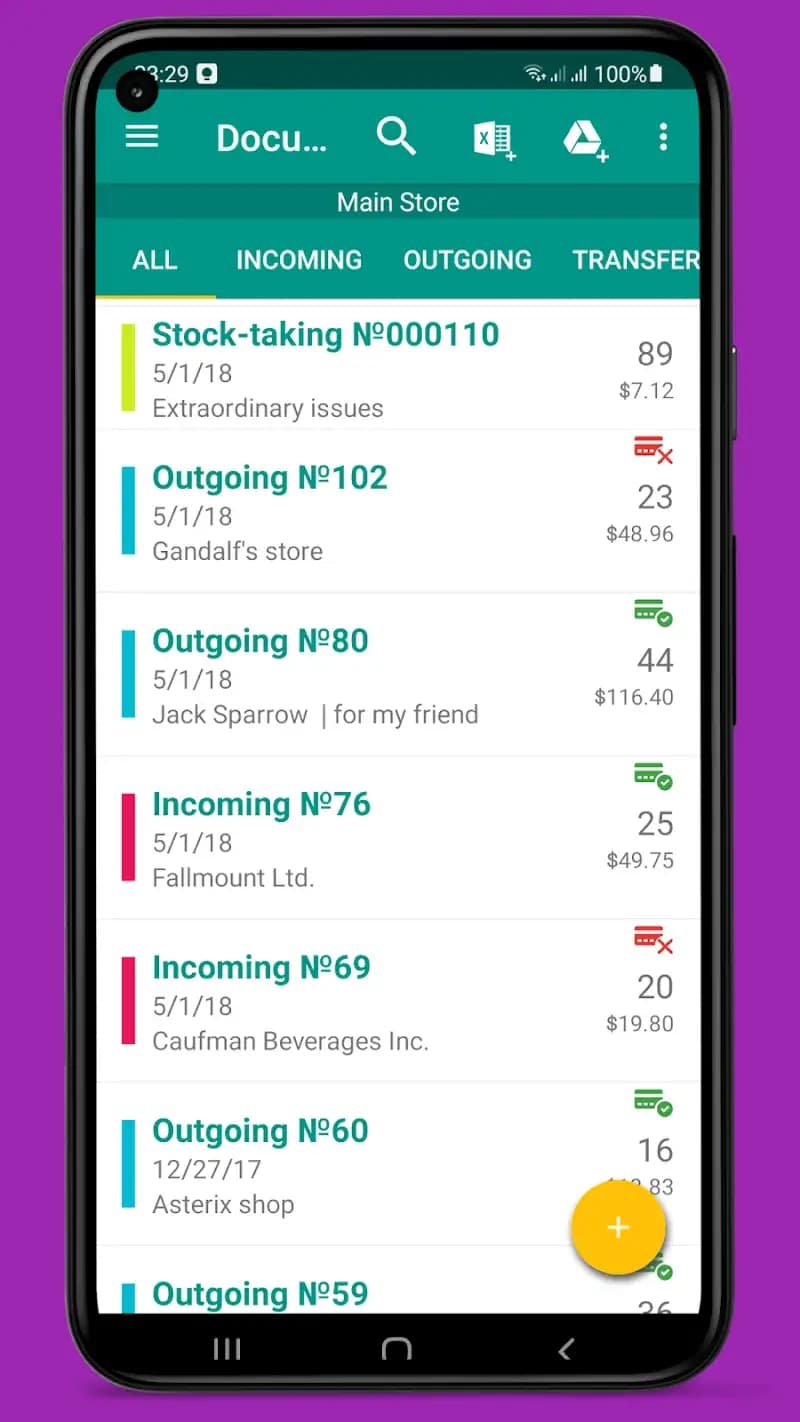Open Stock-taking №000110 document
Image resolution: width=800 pixels, height=1422 pixels.
(380, 368)
